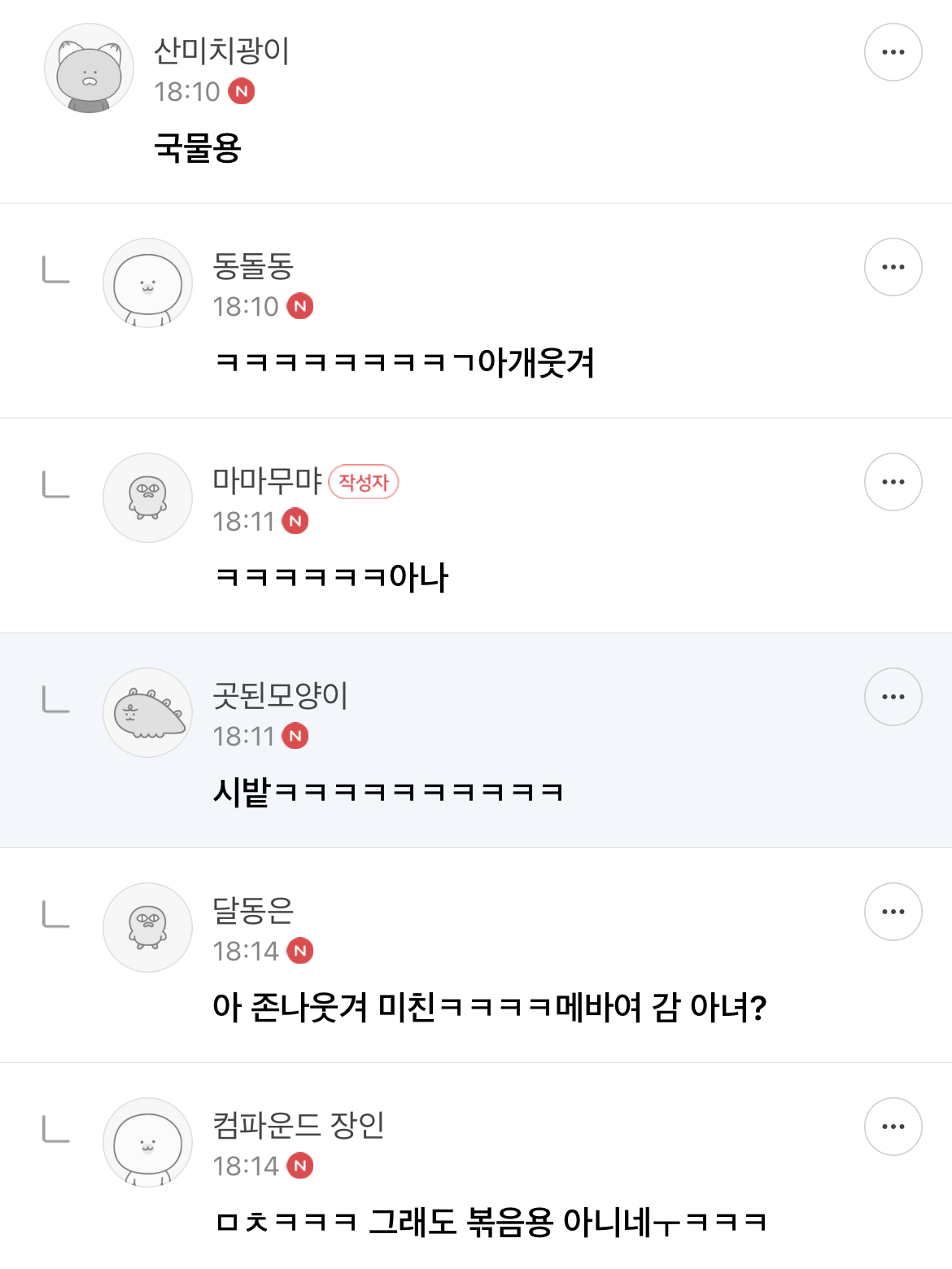View 산미치광이's profile avatar

pos(89,68)
